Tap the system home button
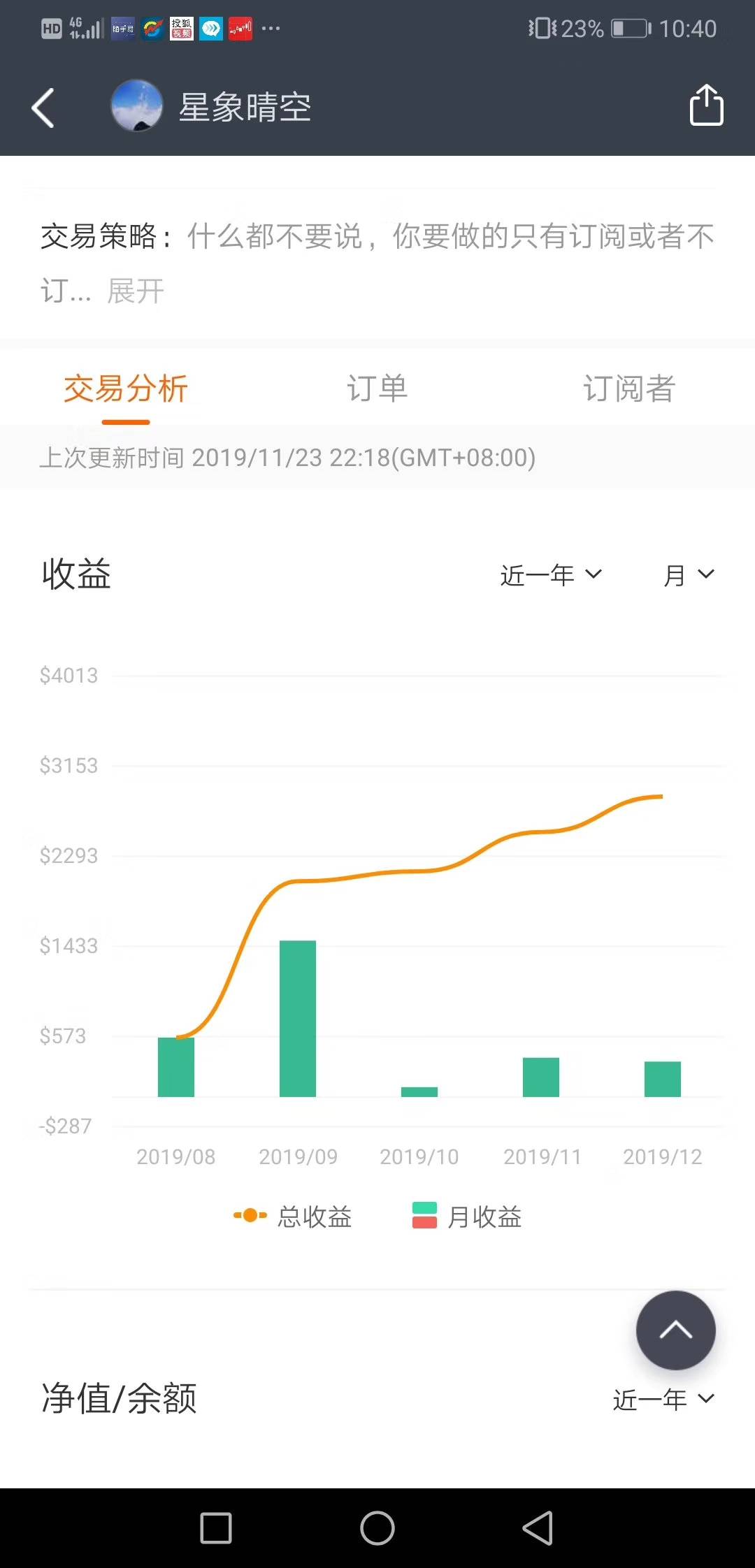755x1568 pixels. pos(377,1528)
